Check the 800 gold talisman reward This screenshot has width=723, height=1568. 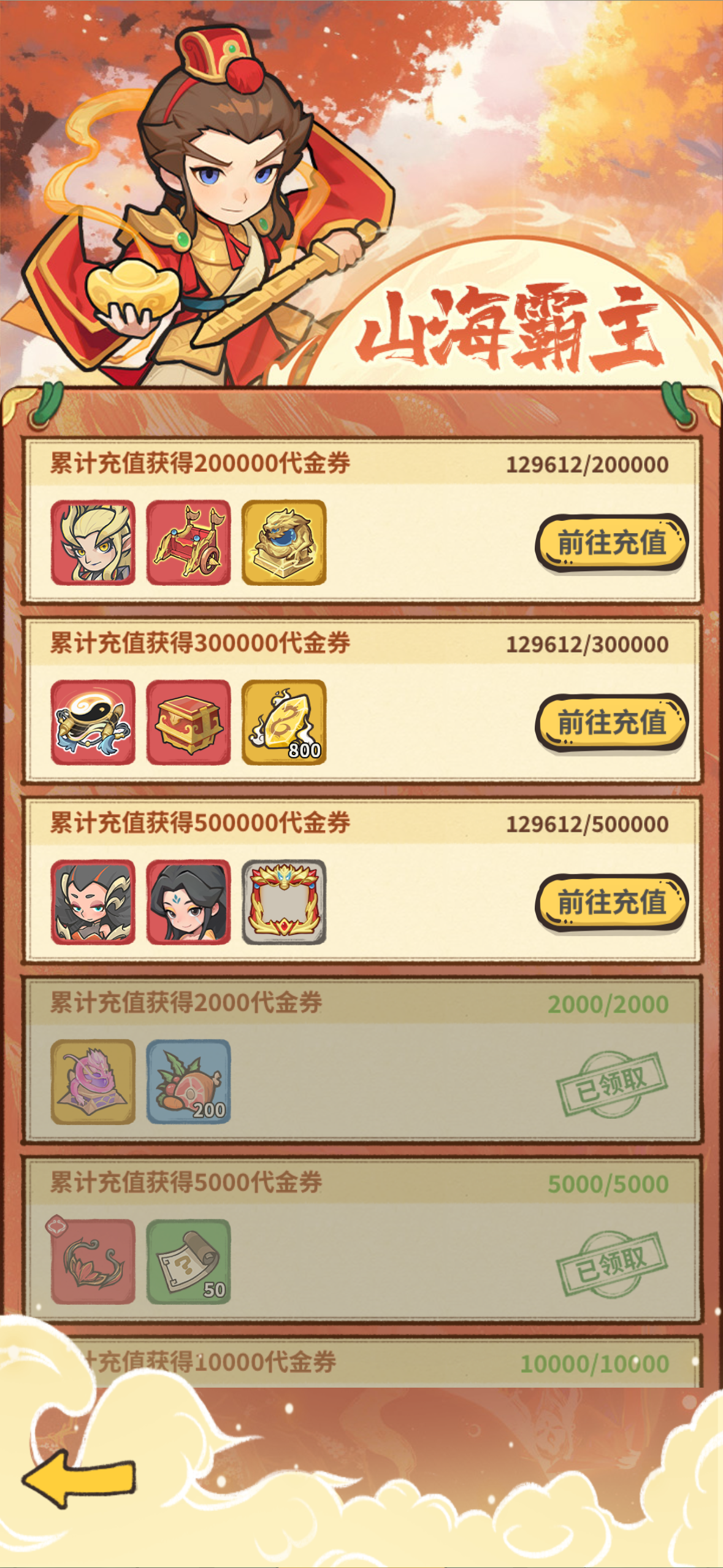click(284, 722)
